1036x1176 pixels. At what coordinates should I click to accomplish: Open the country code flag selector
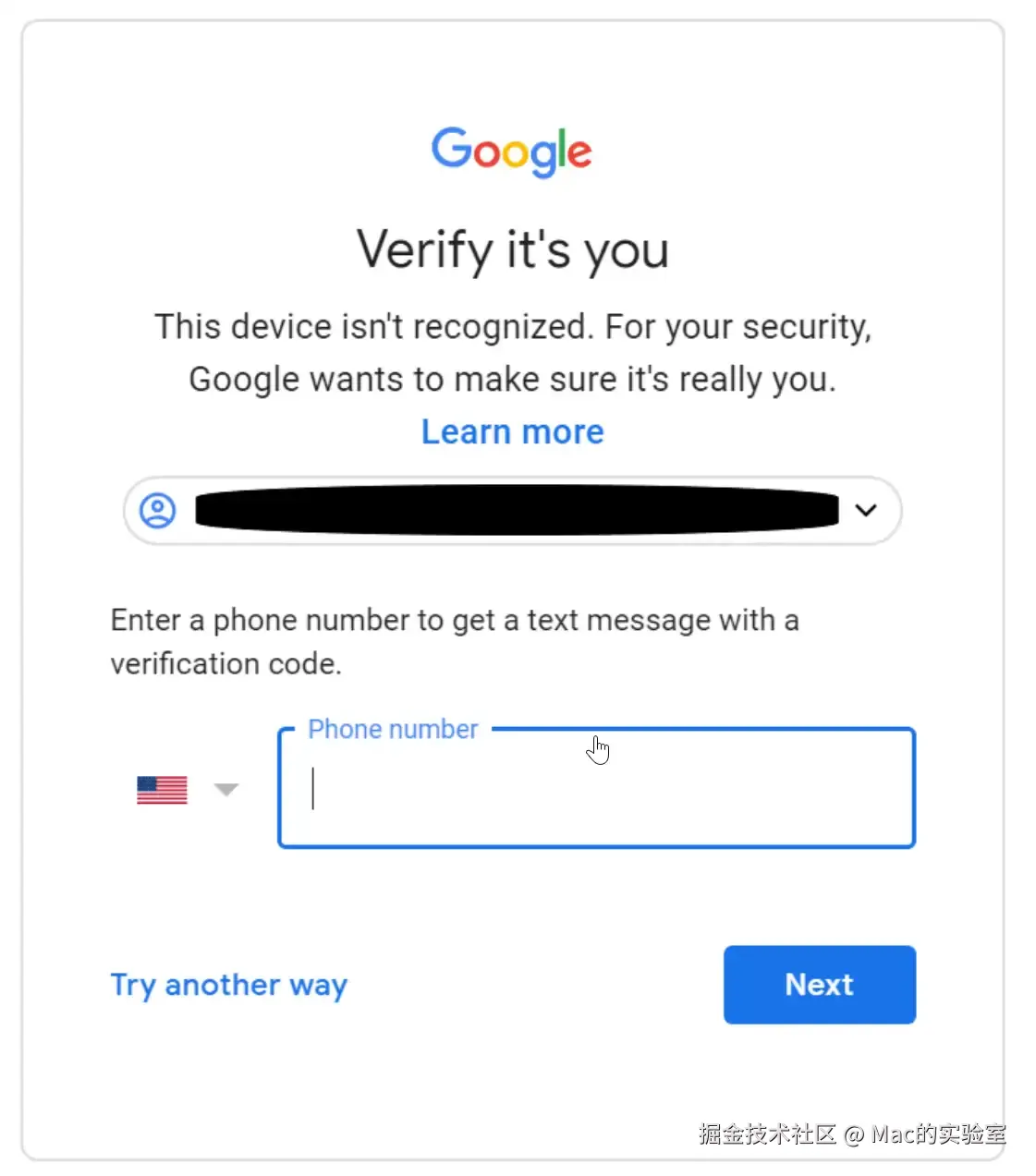[188, 790]
